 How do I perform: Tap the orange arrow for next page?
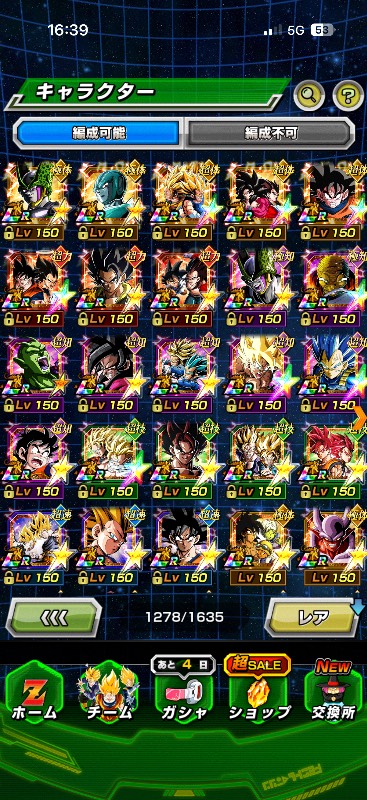[x=360, y=419]
